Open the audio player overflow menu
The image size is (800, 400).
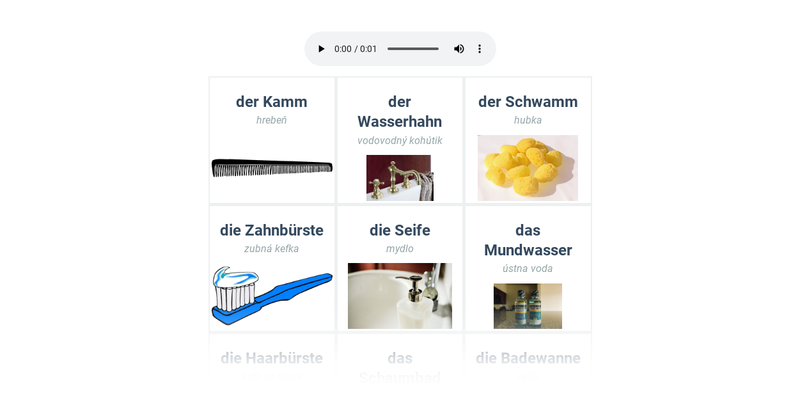479,49
